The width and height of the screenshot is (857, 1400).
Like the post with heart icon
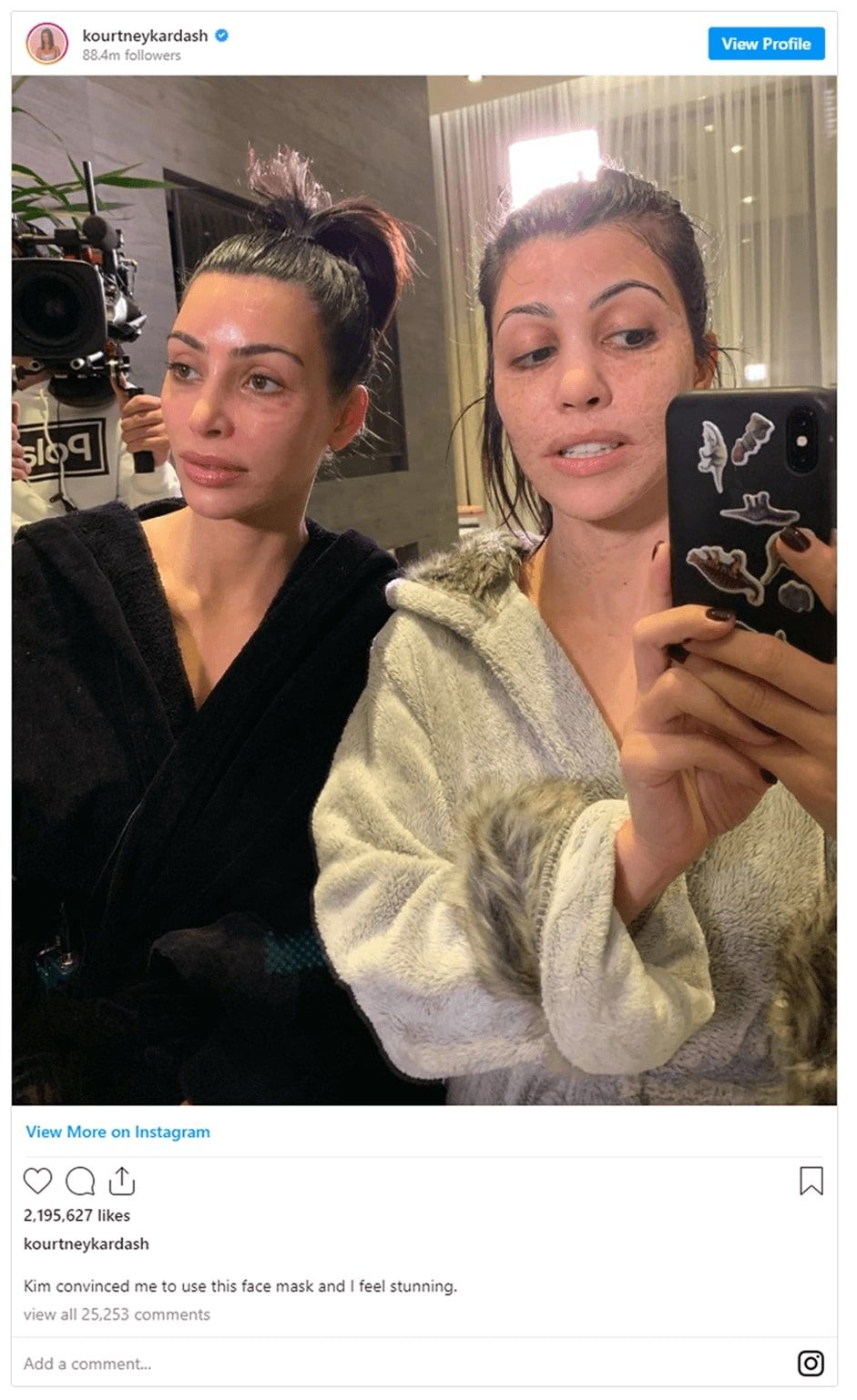[37, 1181]
